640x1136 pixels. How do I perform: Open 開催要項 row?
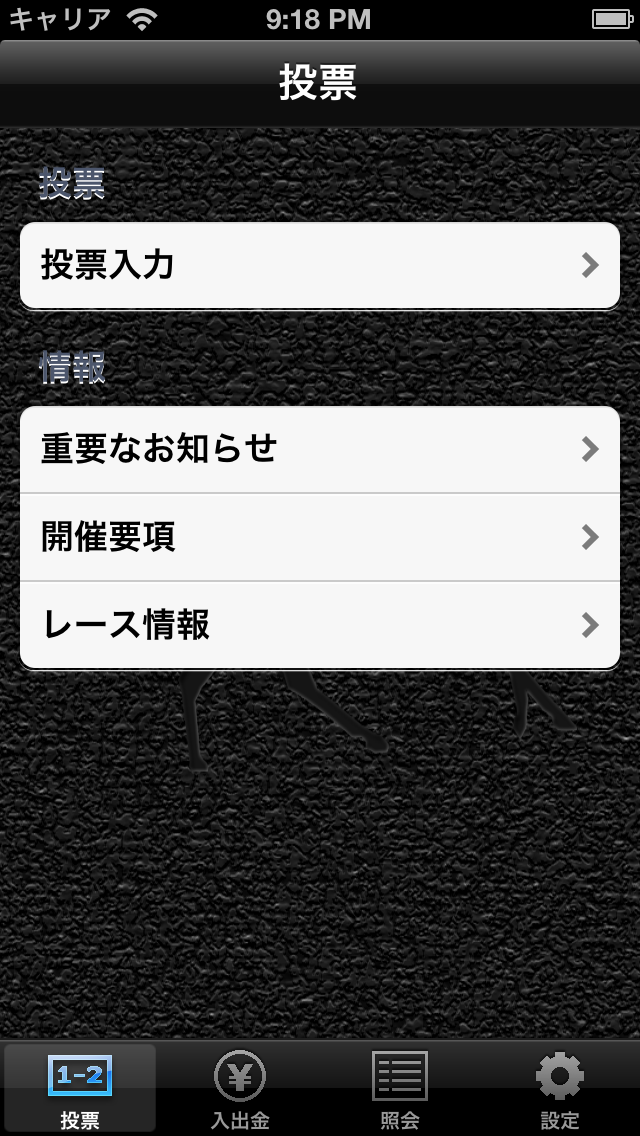pyautogui.click(x=320, y=537)
